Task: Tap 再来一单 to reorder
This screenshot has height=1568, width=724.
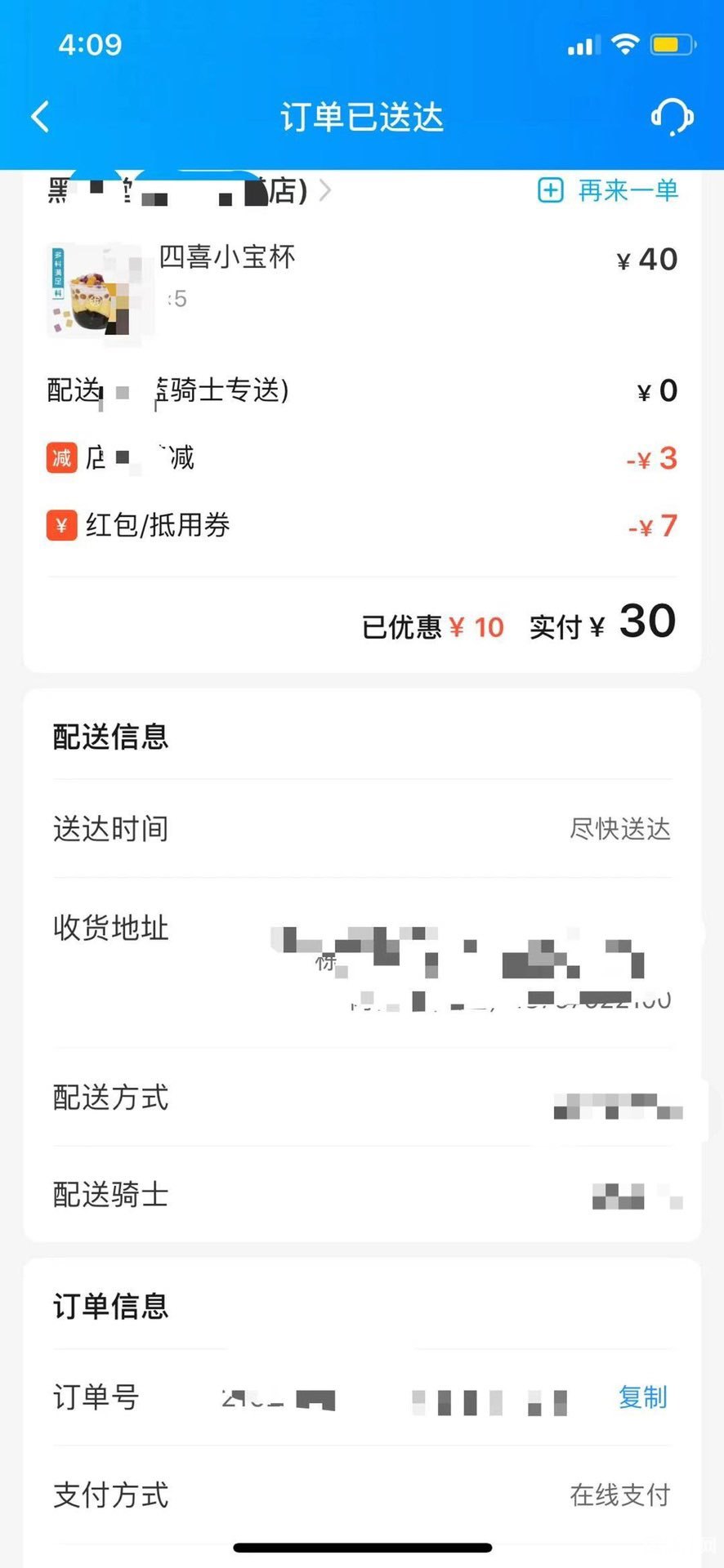Action: click(609, 190)
